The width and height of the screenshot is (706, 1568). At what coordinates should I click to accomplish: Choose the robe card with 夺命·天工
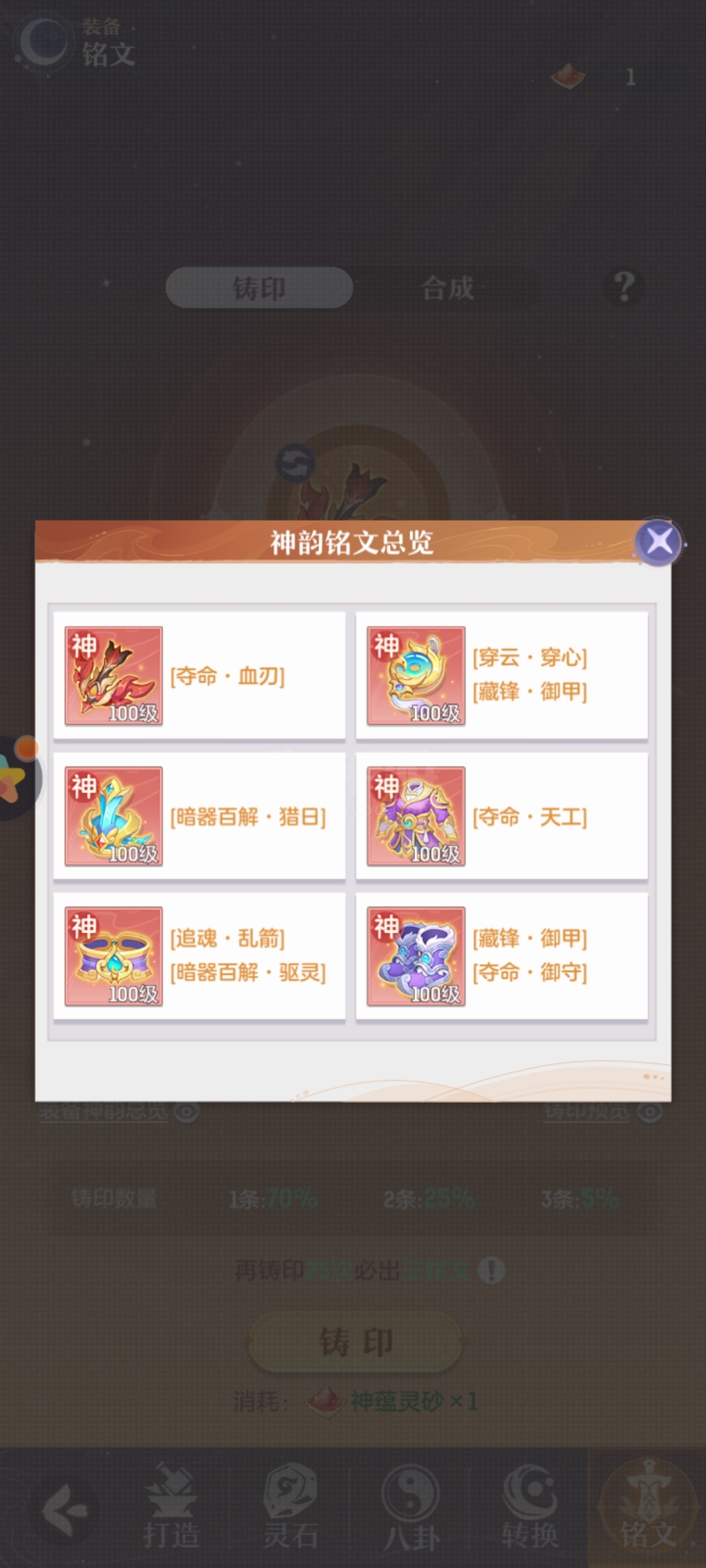(501, 816)
